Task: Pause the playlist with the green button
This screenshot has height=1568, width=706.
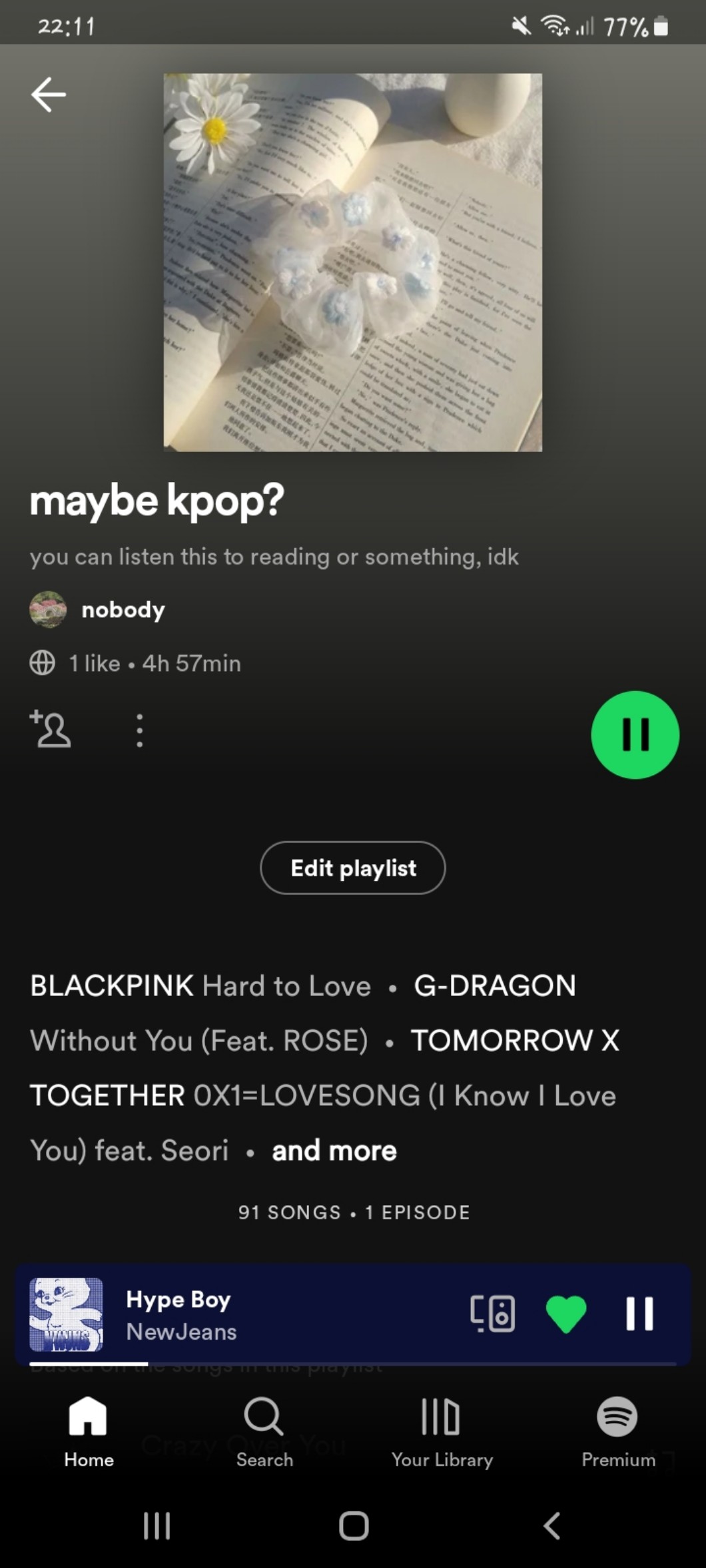Action: click(x=635, y=735)
